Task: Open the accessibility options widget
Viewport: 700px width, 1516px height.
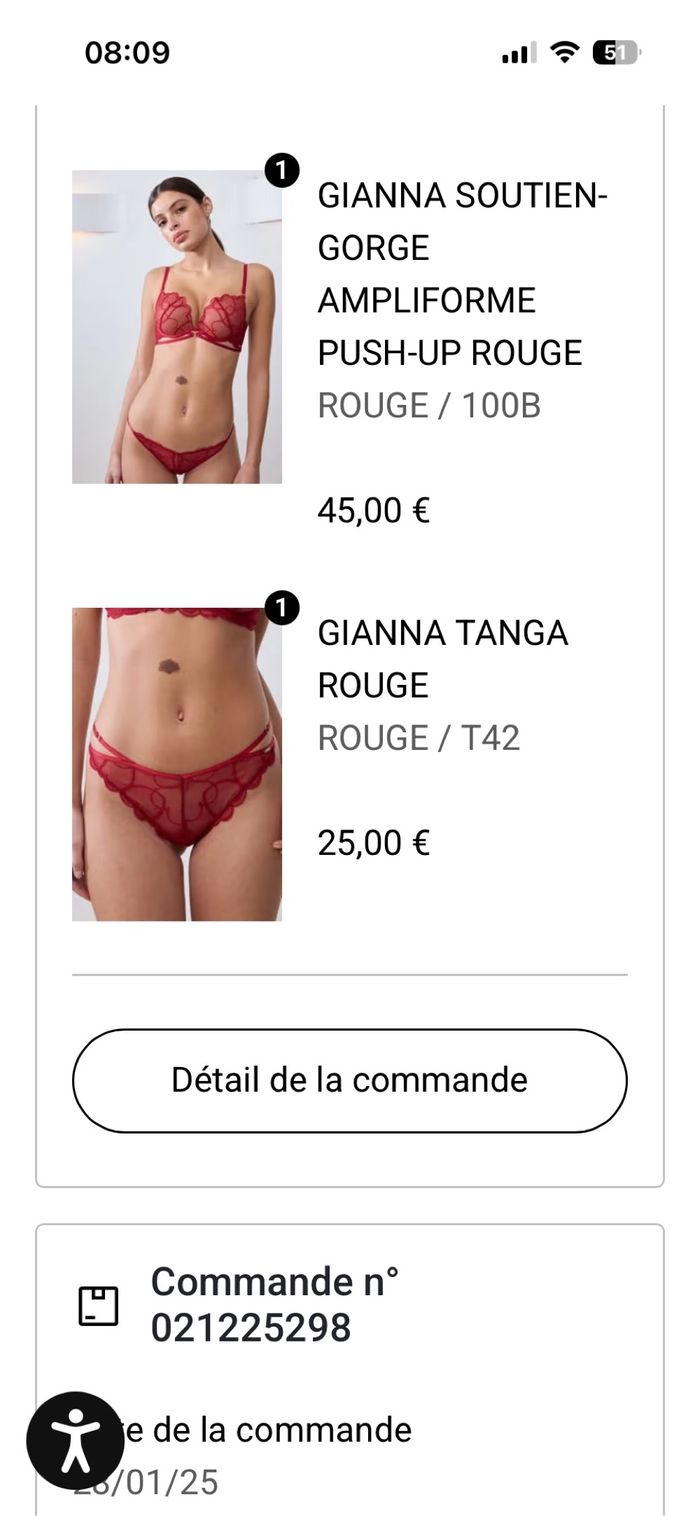Action: (x=75, y=1441)
